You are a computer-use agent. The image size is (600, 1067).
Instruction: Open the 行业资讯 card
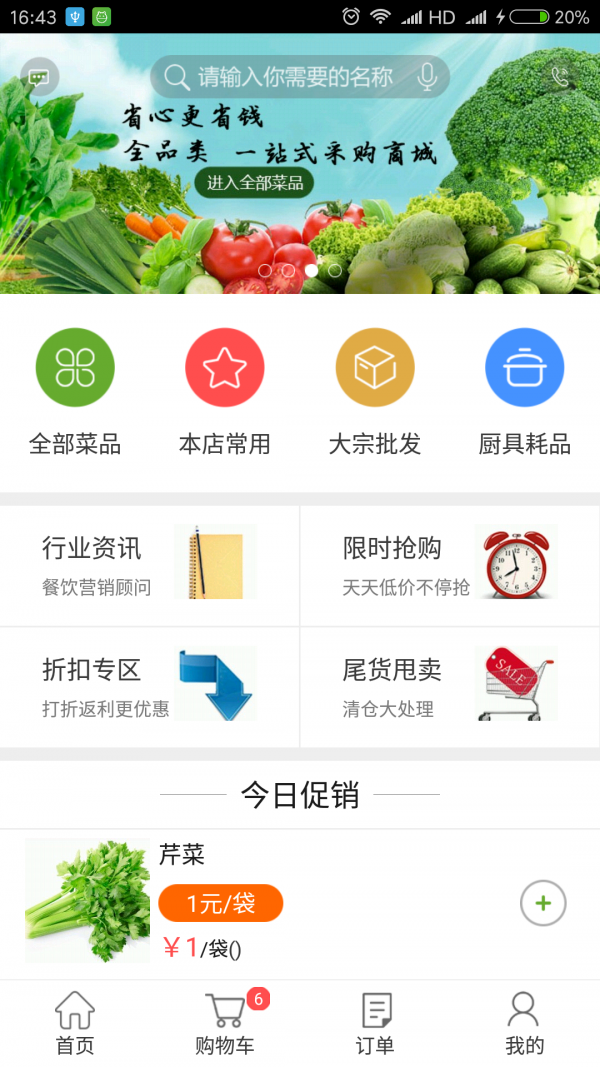(x=150, y=565)
